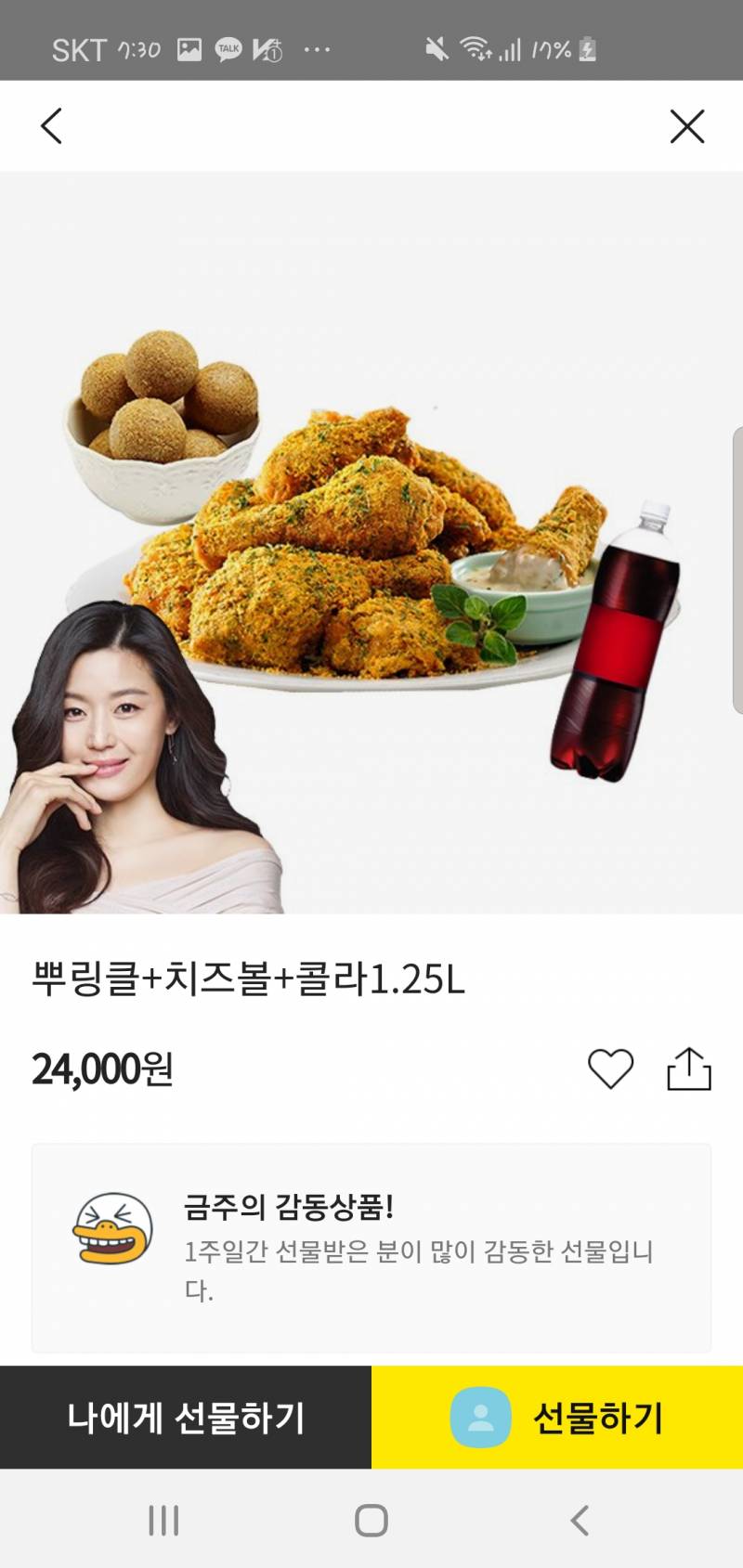Tap the back chevron at the top left

51,125
